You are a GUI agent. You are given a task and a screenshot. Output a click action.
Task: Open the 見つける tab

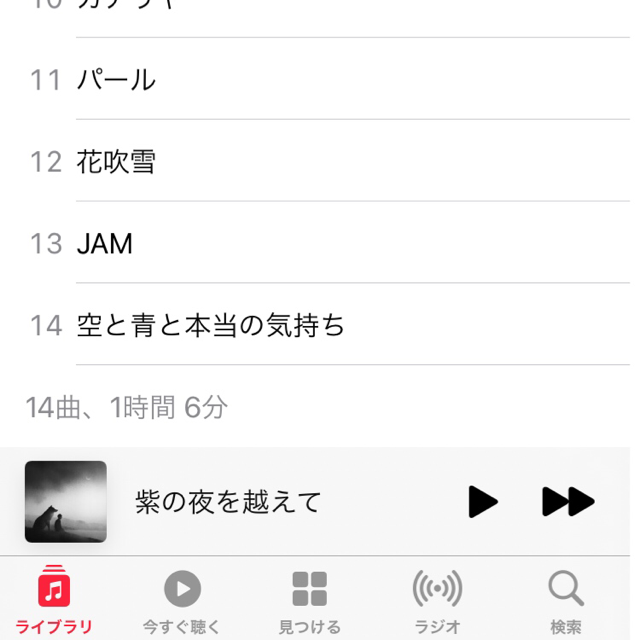(310, 602)
